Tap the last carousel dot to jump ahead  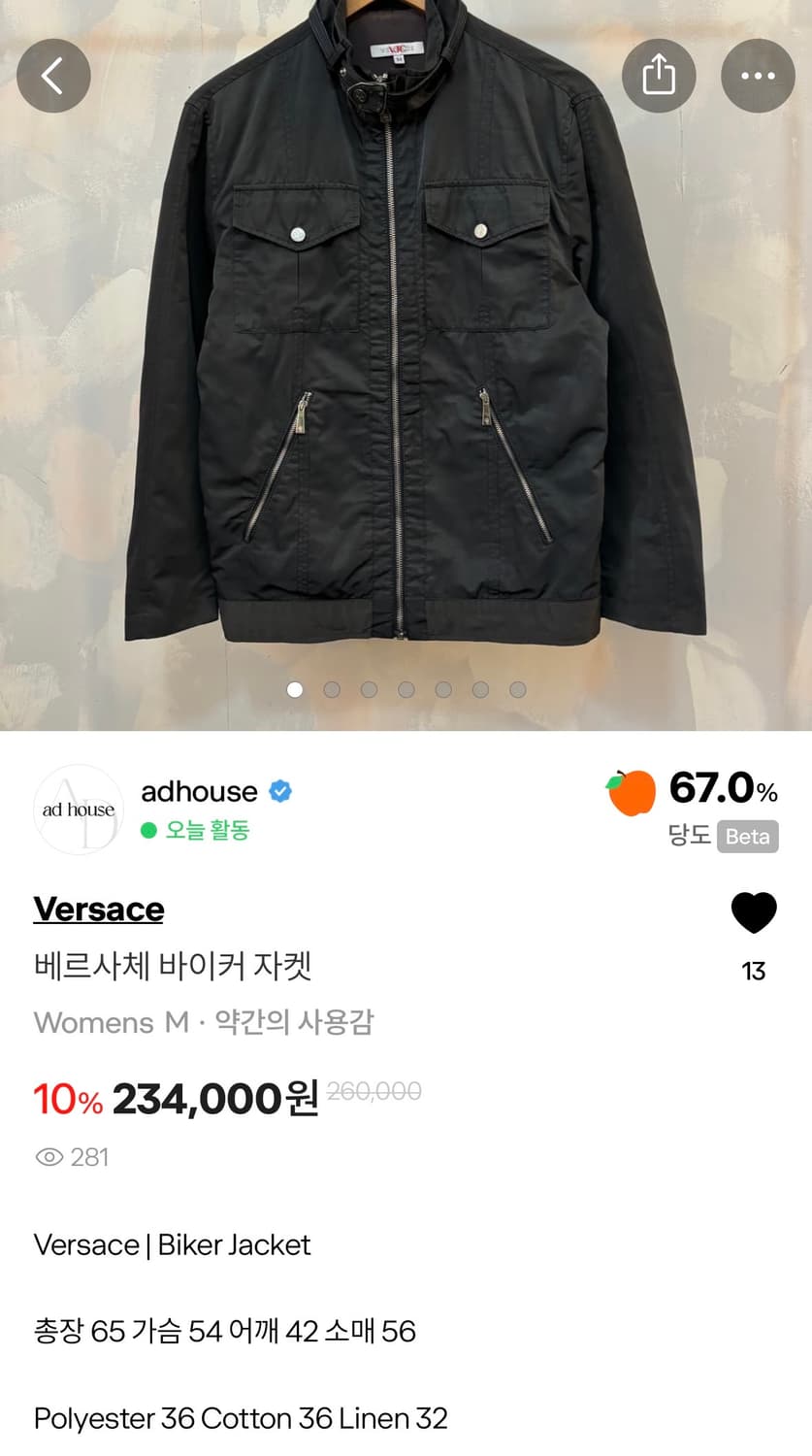(518, 689)
